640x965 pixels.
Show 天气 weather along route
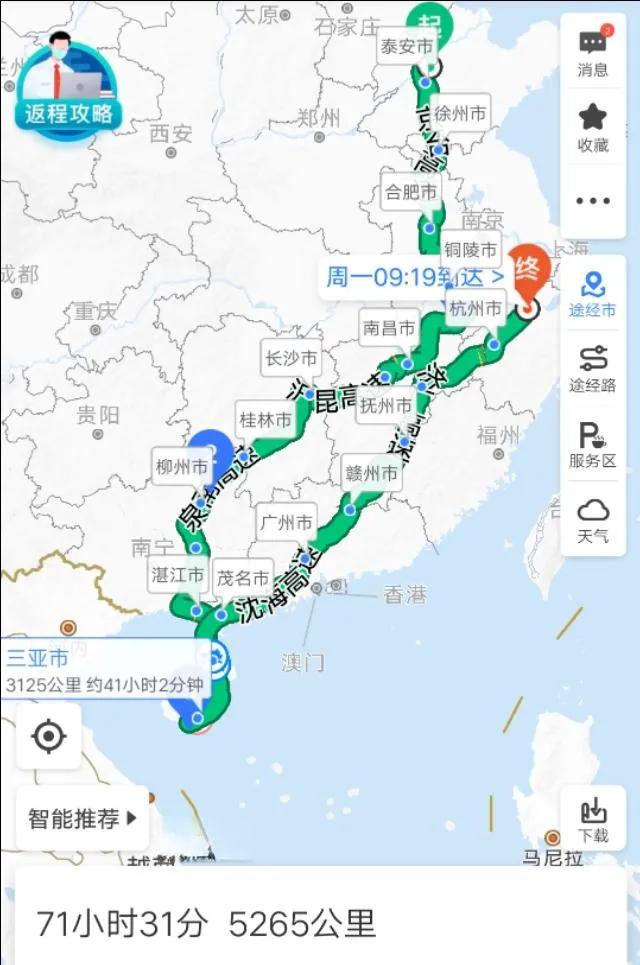(x=593, y=520)
